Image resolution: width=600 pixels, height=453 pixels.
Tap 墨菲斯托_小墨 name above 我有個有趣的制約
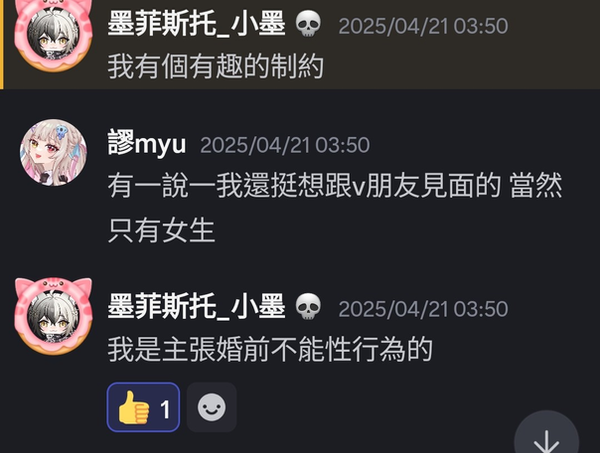196,25
